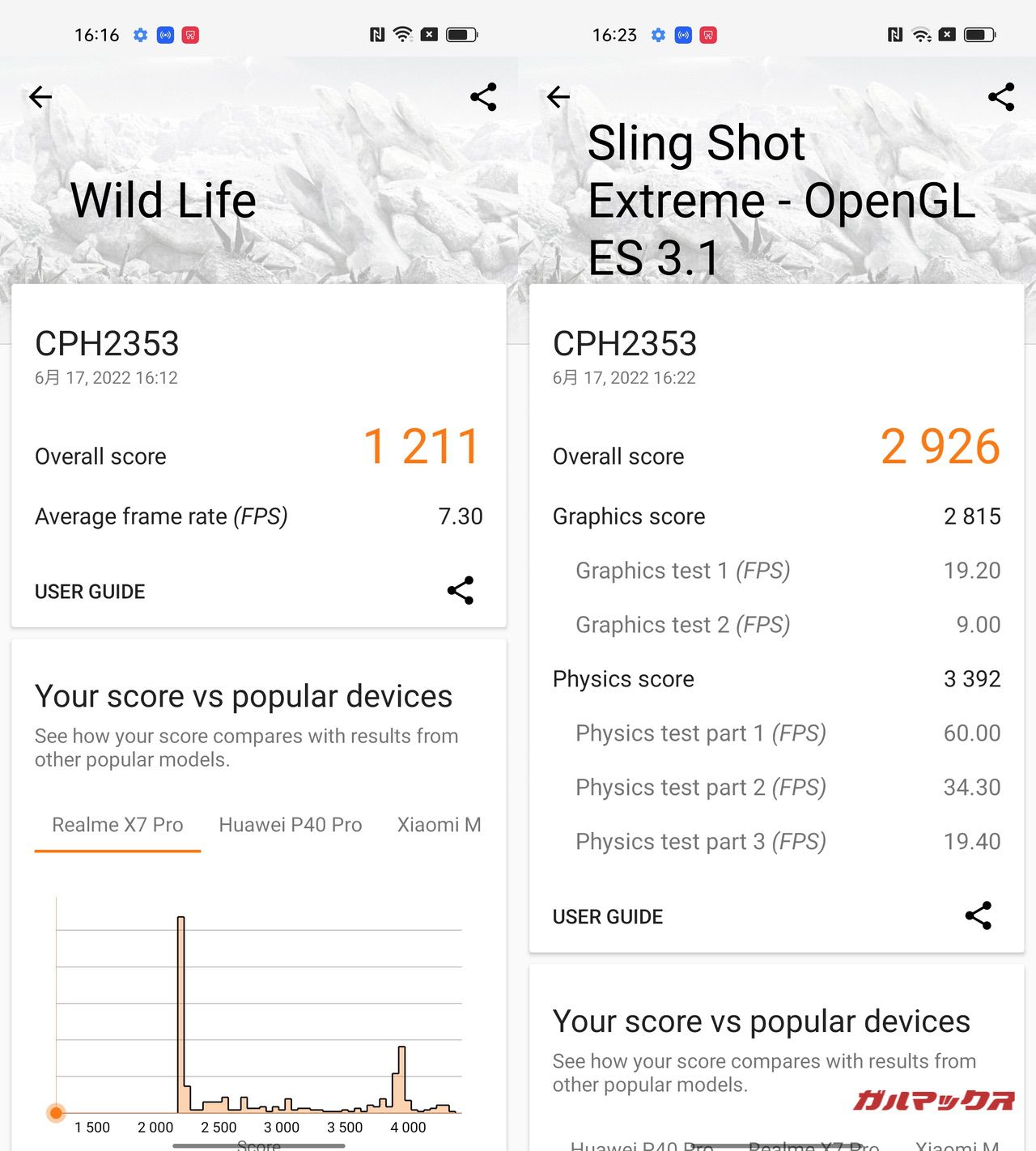Share the Wild Life result via top-right share icon
The width and height of the screenshot is (1036, 1151).
point(483,96)
